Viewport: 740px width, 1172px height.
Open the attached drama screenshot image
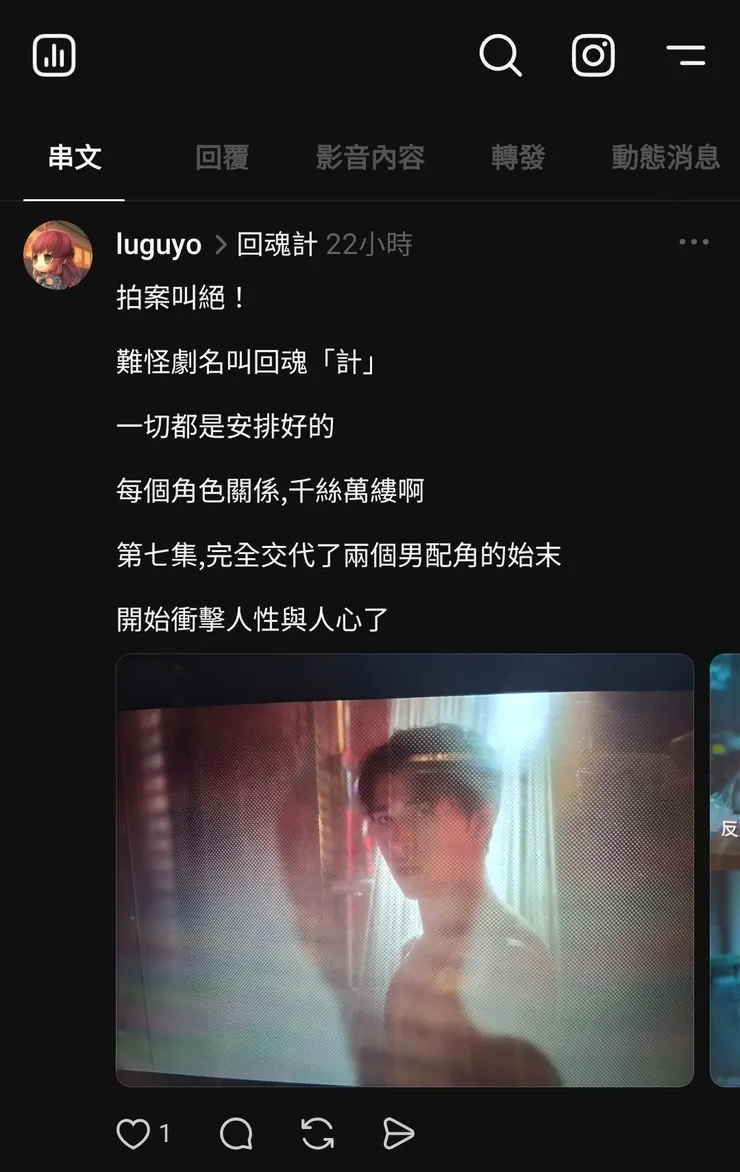tap(404, 870)
